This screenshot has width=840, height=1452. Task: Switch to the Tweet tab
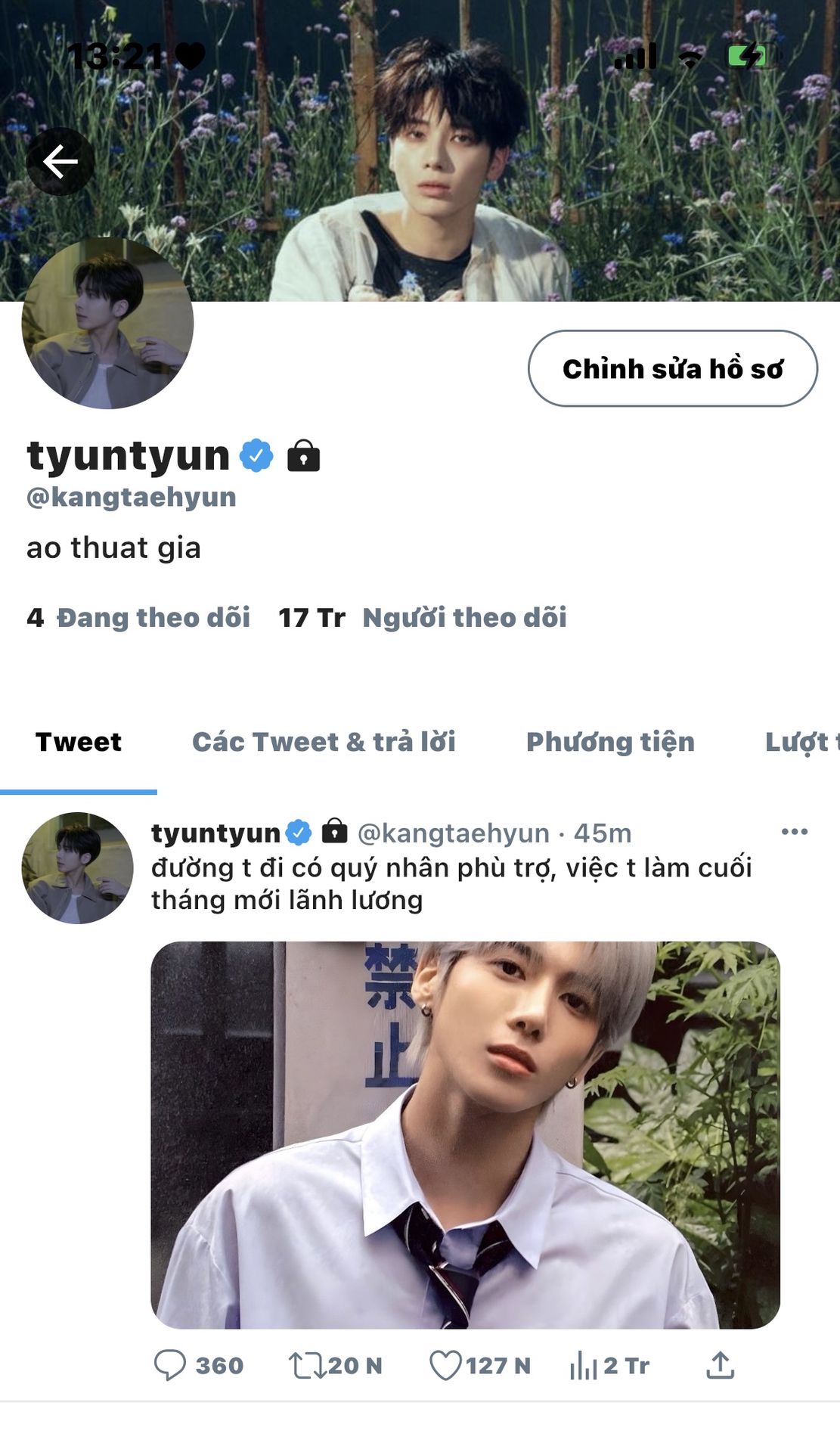[x=79, y=742]
